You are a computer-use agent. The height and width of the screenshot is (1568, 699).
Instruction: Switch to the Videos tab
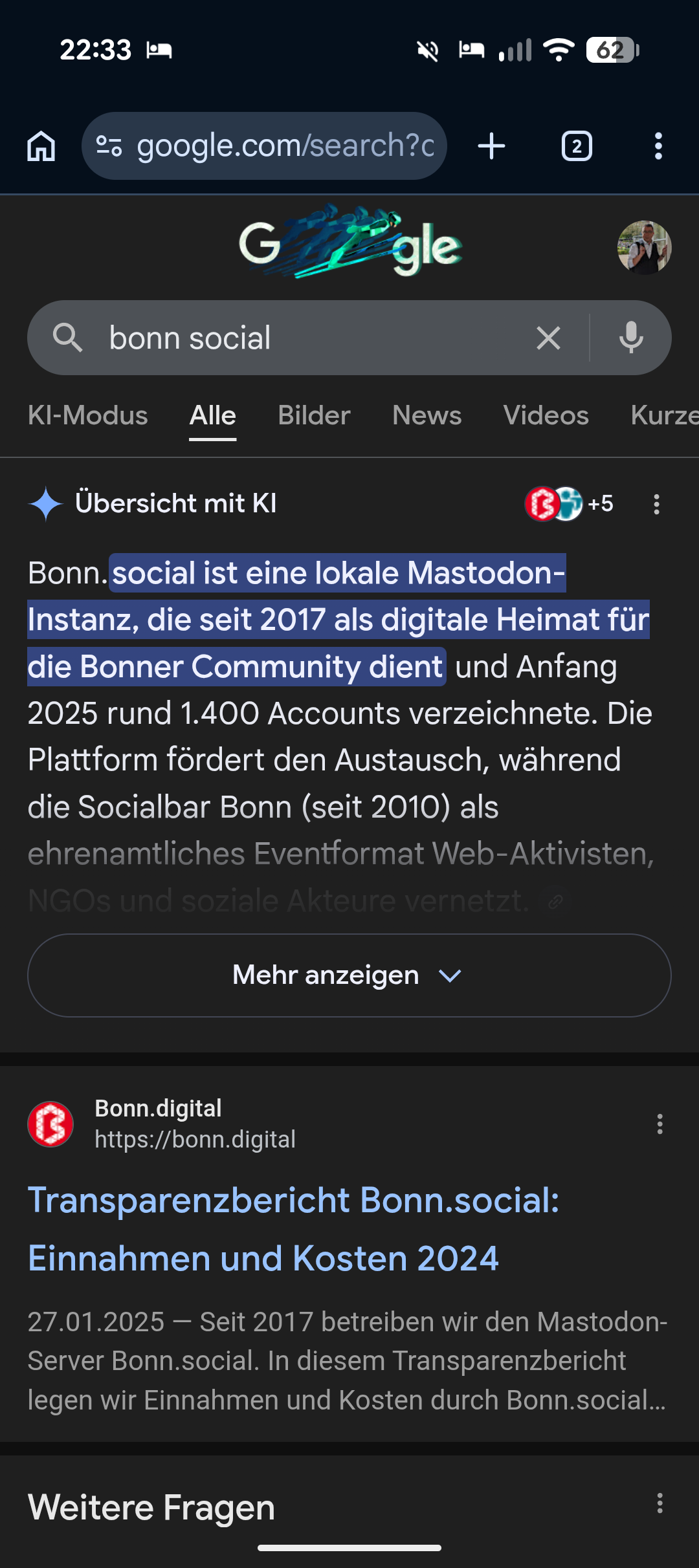click(546, 416)
